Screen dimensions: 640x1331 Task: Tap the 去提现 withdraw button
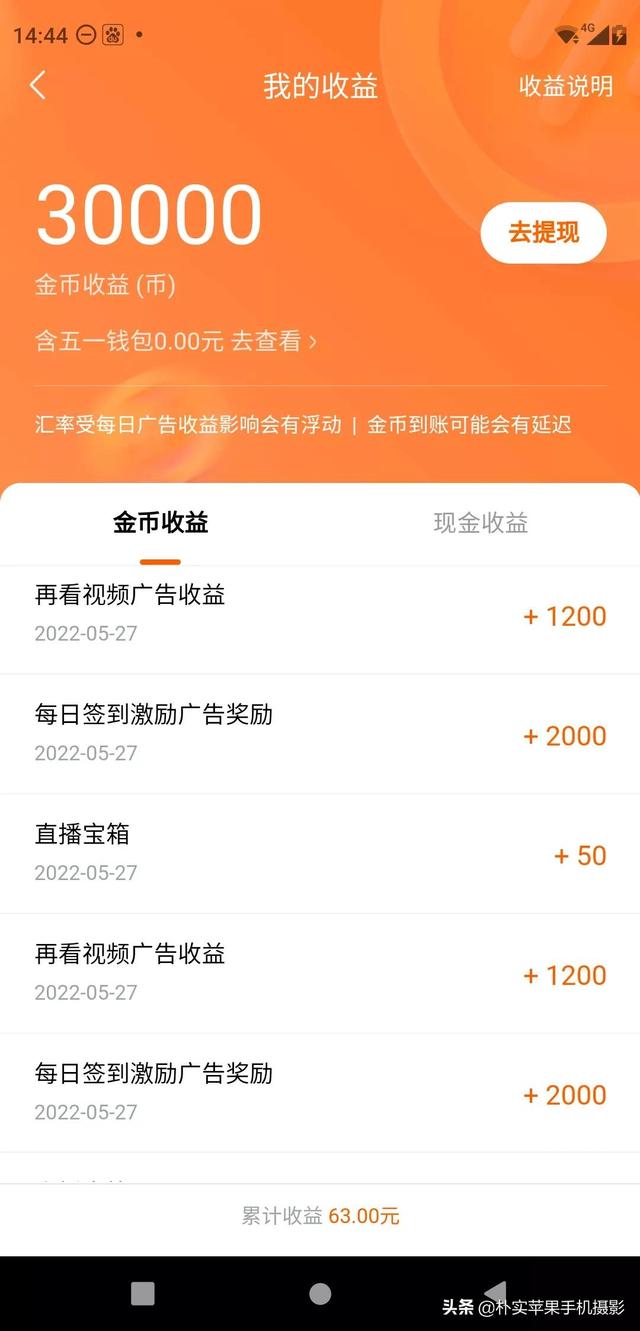[x=543, y=233]
